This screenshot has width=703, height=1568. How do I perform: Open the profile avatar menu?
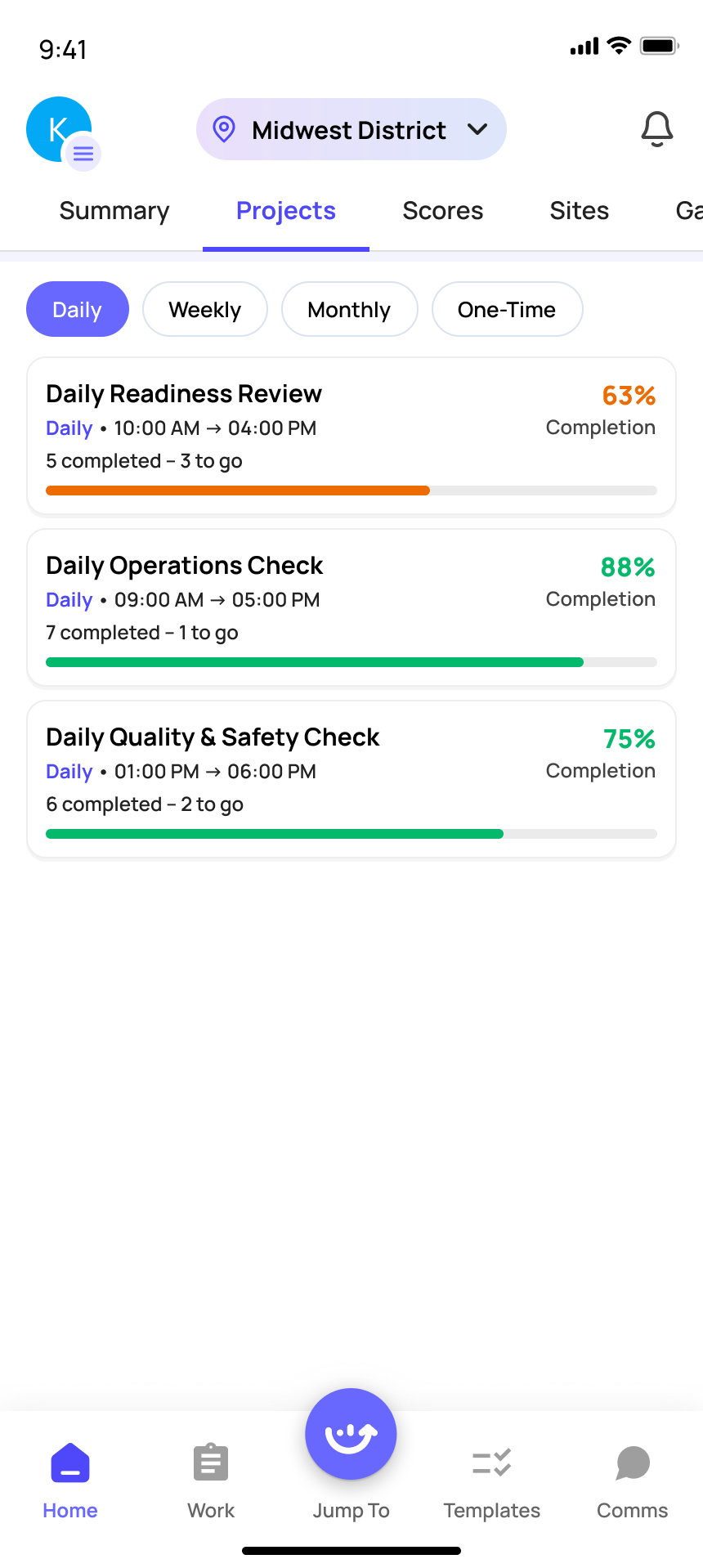[60, 130]
